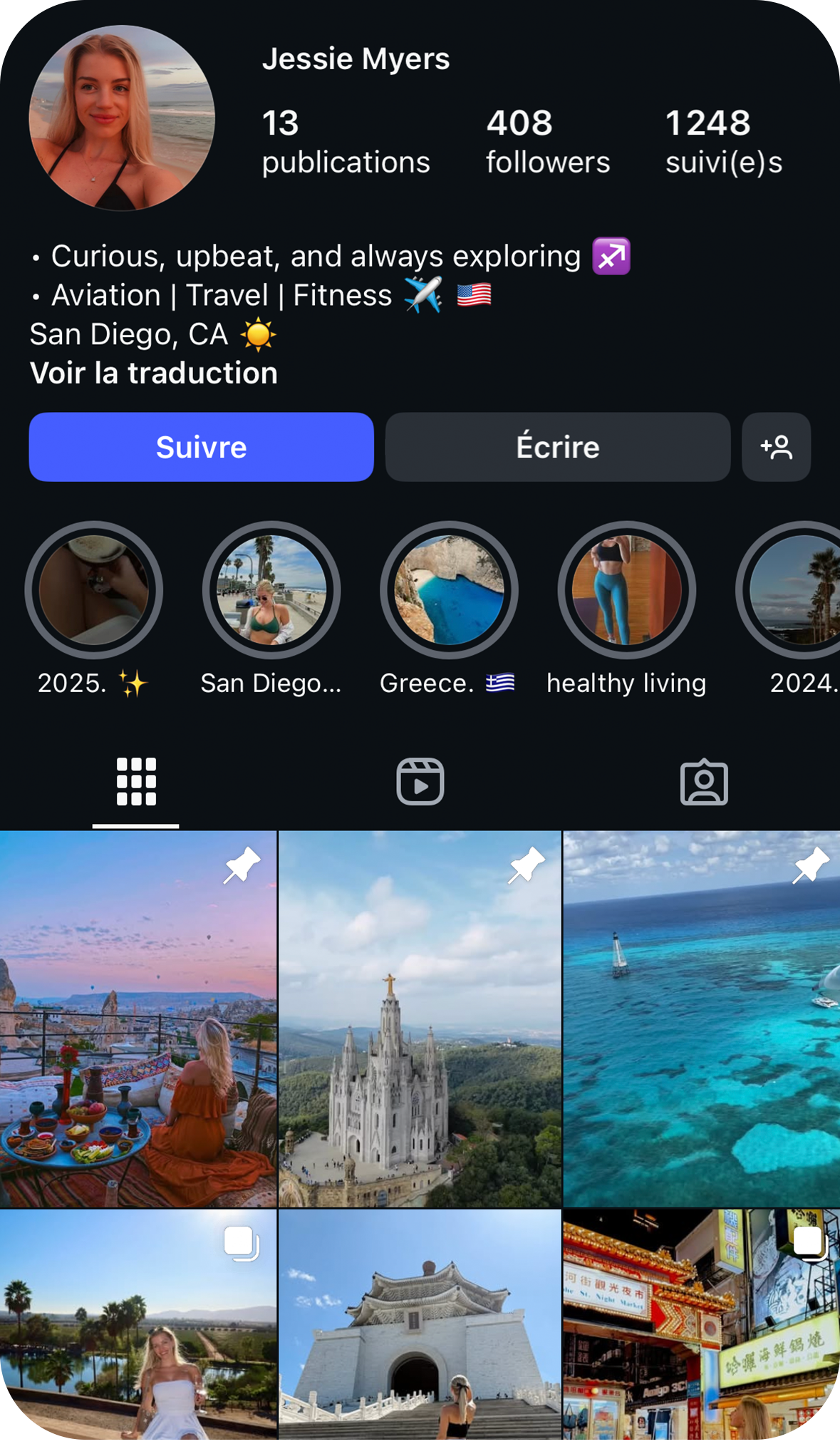Open the night market neon signs post
Viewport: 840px width, 1444px height.
(702, 1326)
